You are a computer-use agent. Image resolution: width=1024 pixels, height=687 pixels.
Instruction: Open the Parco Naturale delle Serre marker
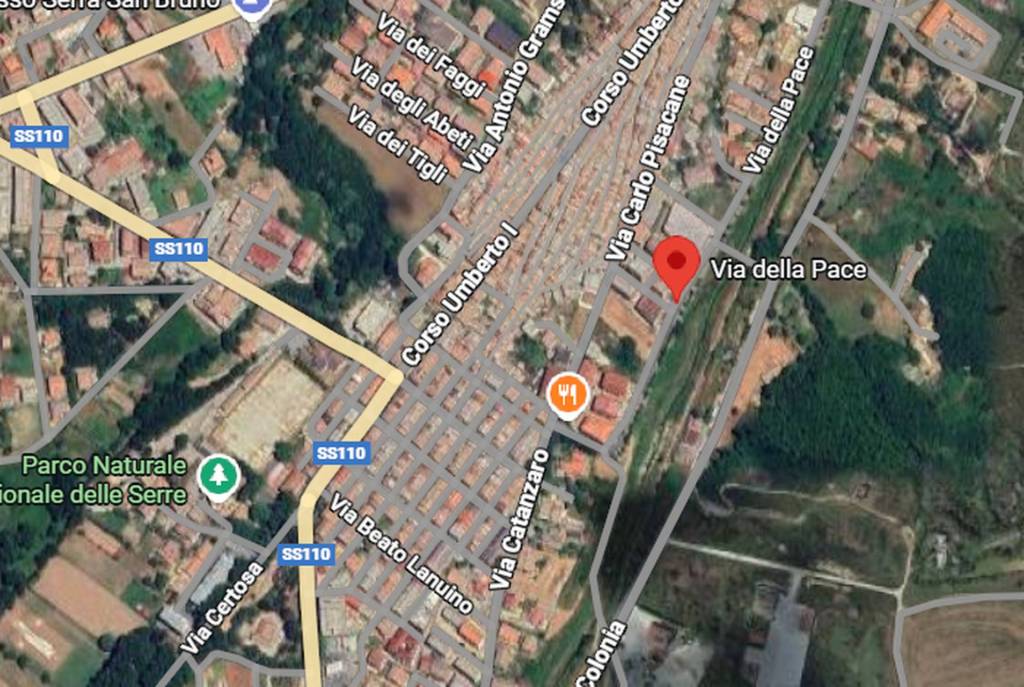(215, 477)
